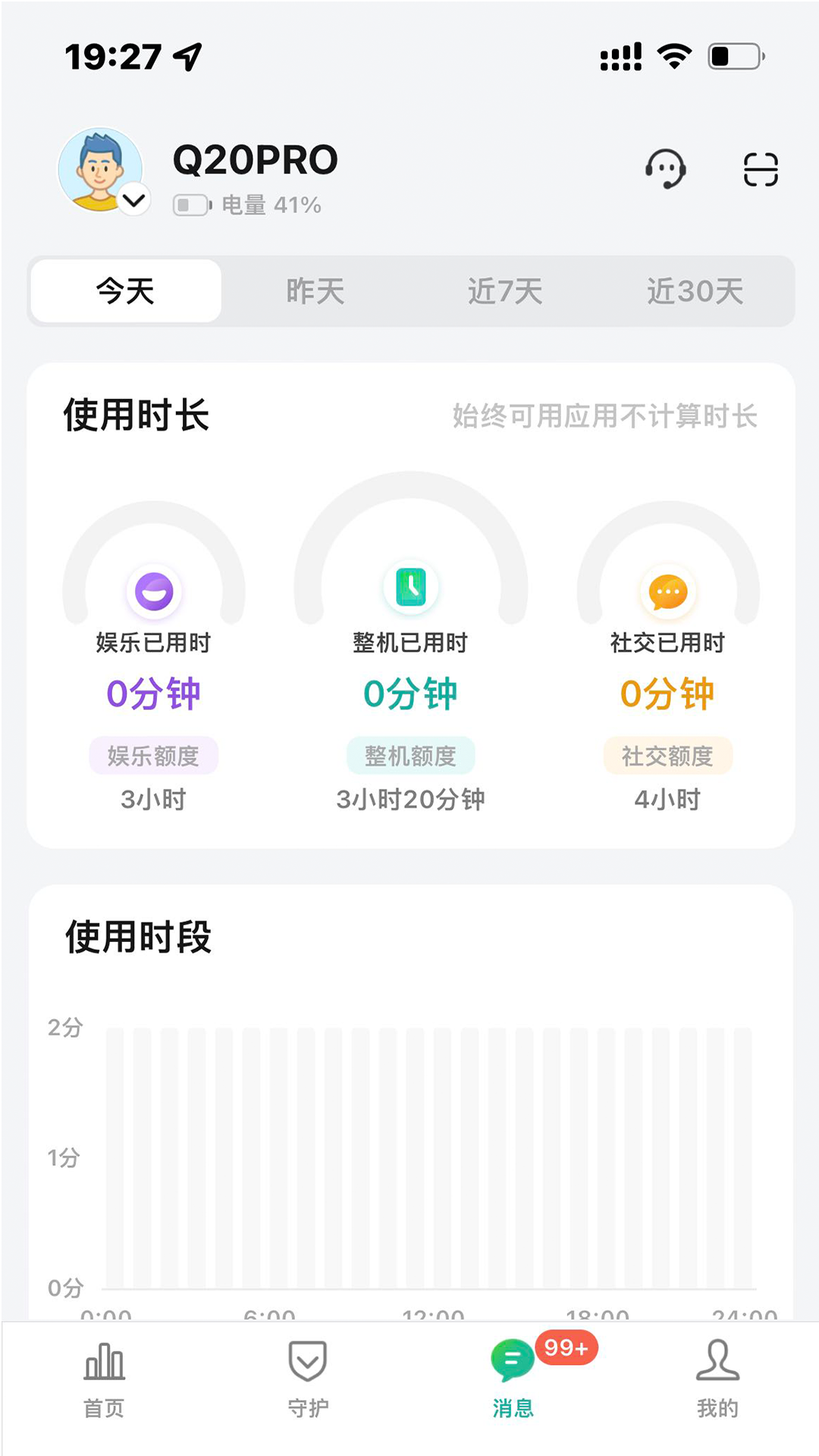The image size is (819, 1456).
Task: Click the device scan icon top right
Action: (x=761, y=169)
